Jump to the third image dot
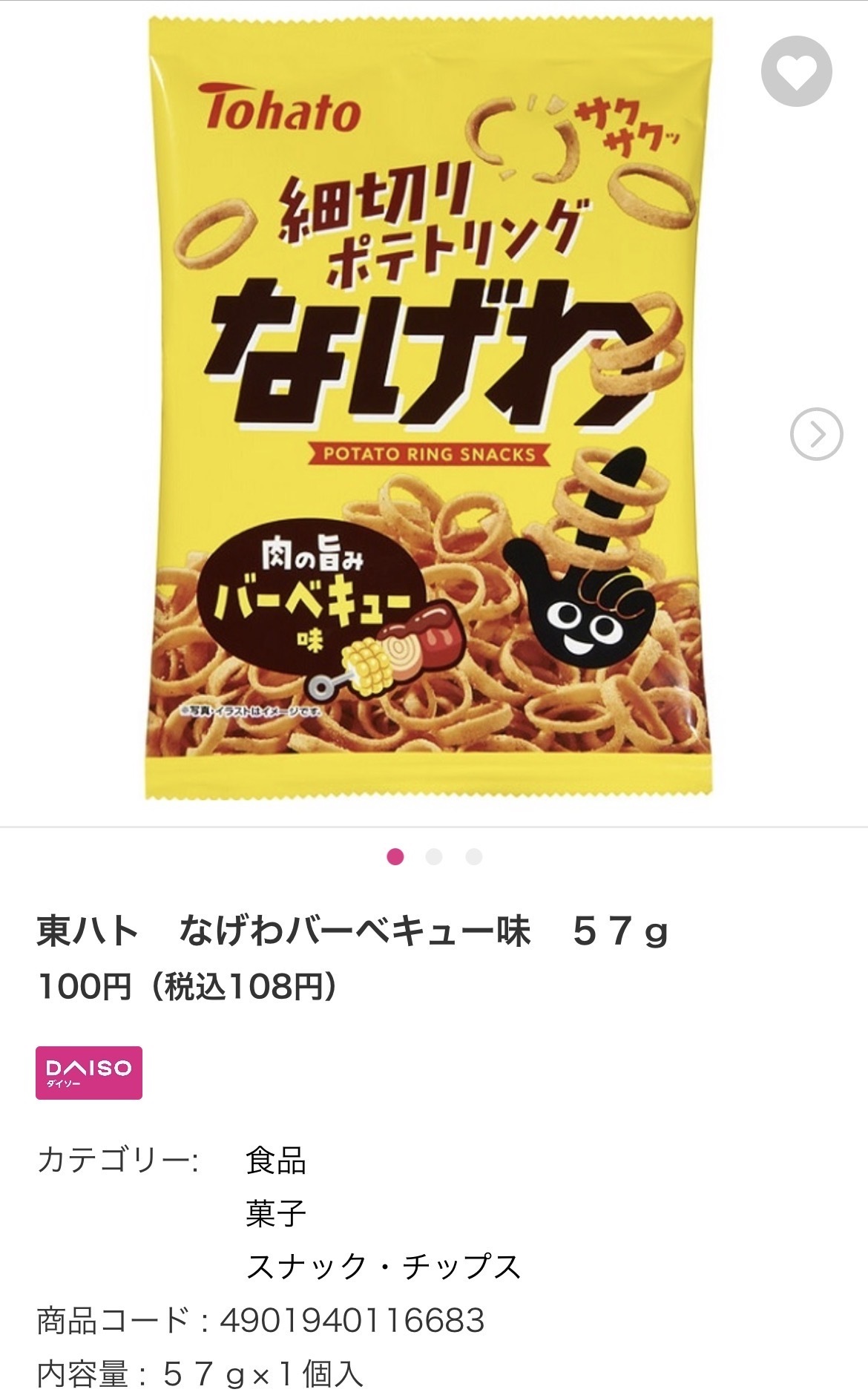Viewport: 868px width, 1398px height. tap(473, 857)
